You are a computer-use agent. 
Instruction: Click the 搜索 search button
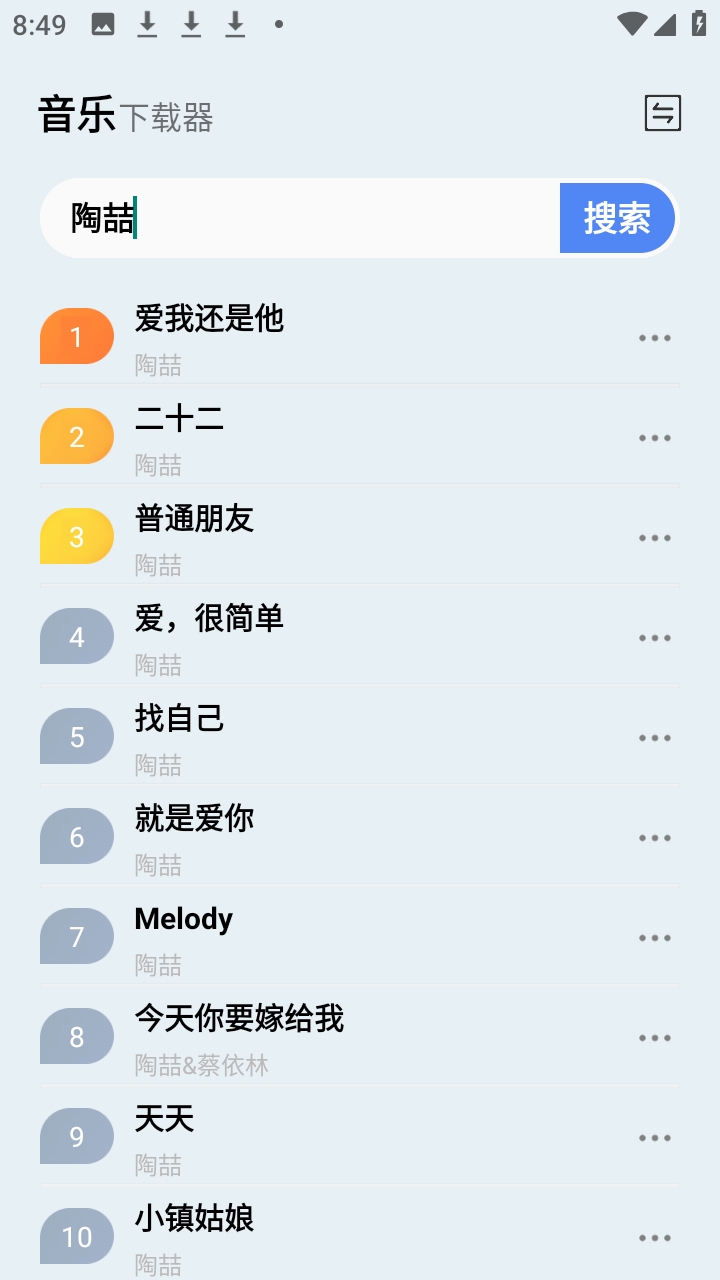coord(617,218)
